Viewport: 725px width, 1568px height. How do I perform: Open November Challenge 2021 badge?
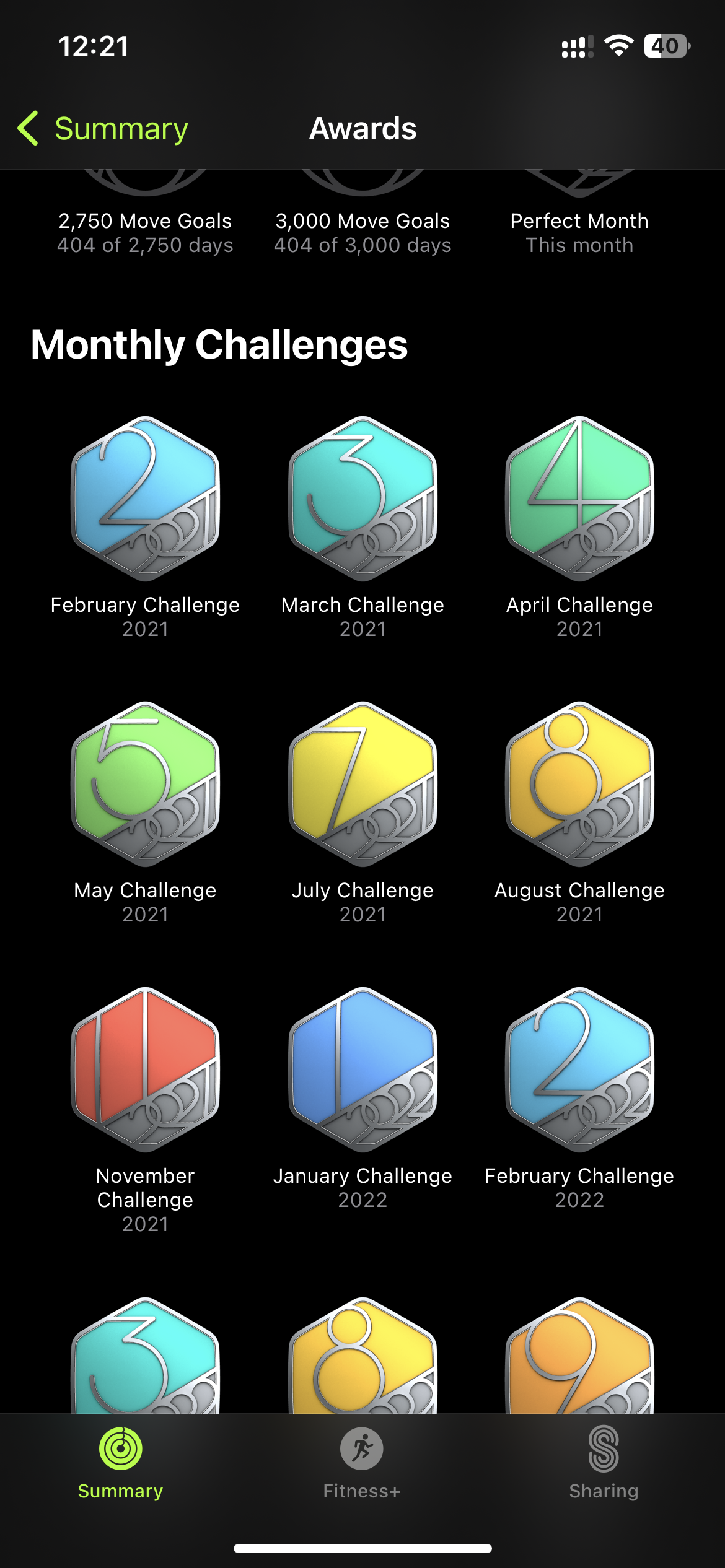point(145,1069)
